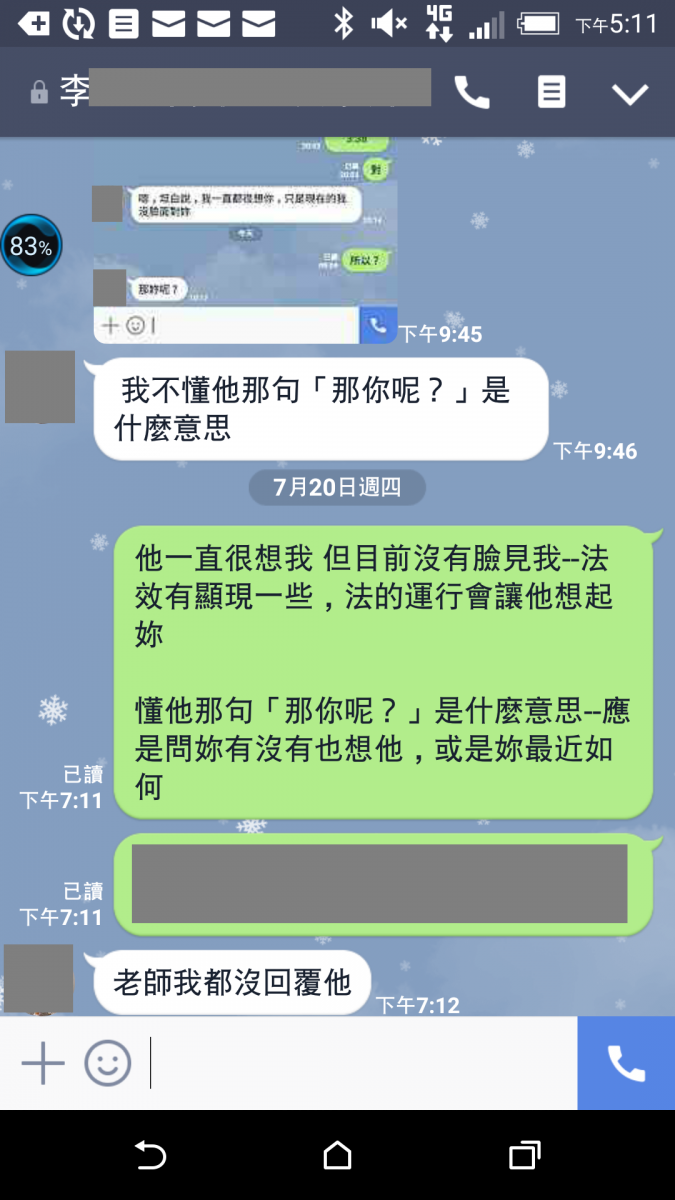Go to the home screen

click(x=337, y=1156)
